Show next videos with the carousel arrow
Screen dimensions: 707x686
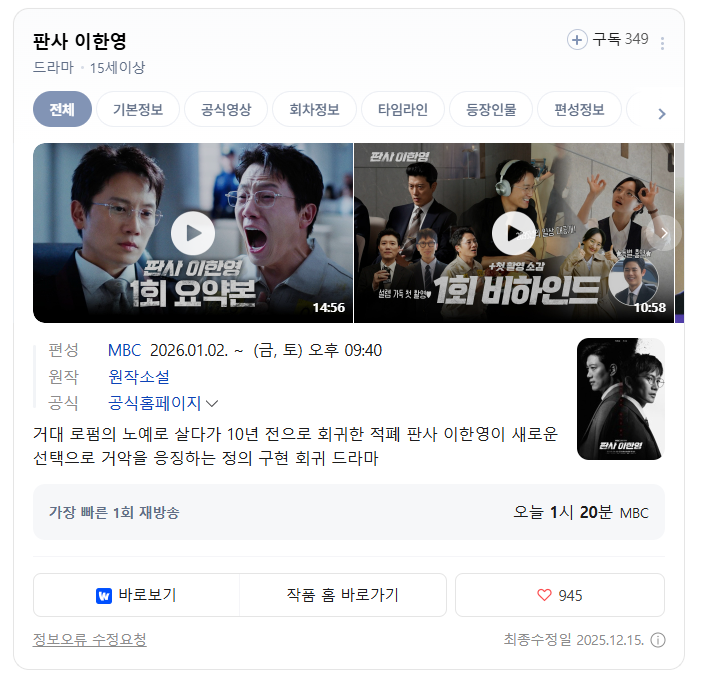coord(663,233)
